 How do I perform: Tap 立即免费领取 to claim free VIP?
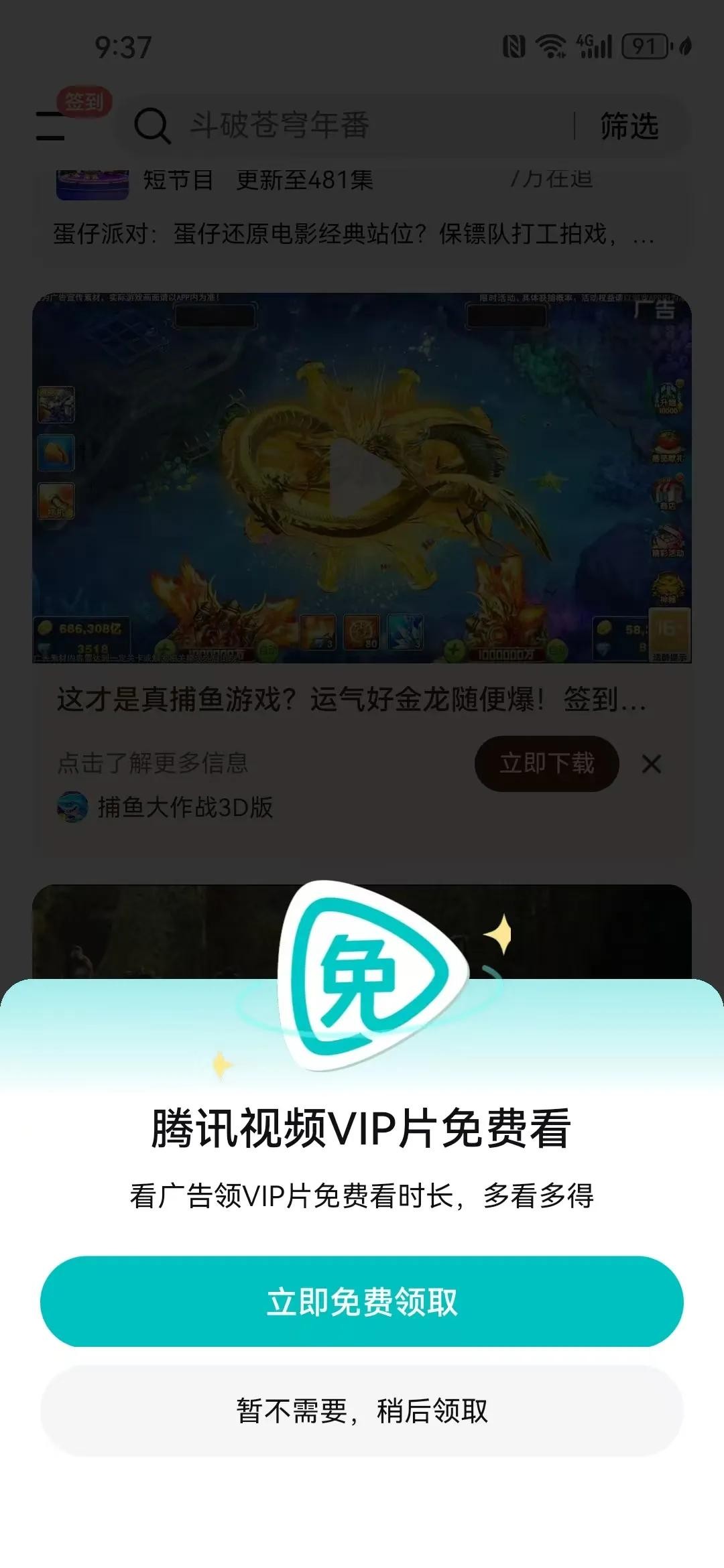point(362,1301)
